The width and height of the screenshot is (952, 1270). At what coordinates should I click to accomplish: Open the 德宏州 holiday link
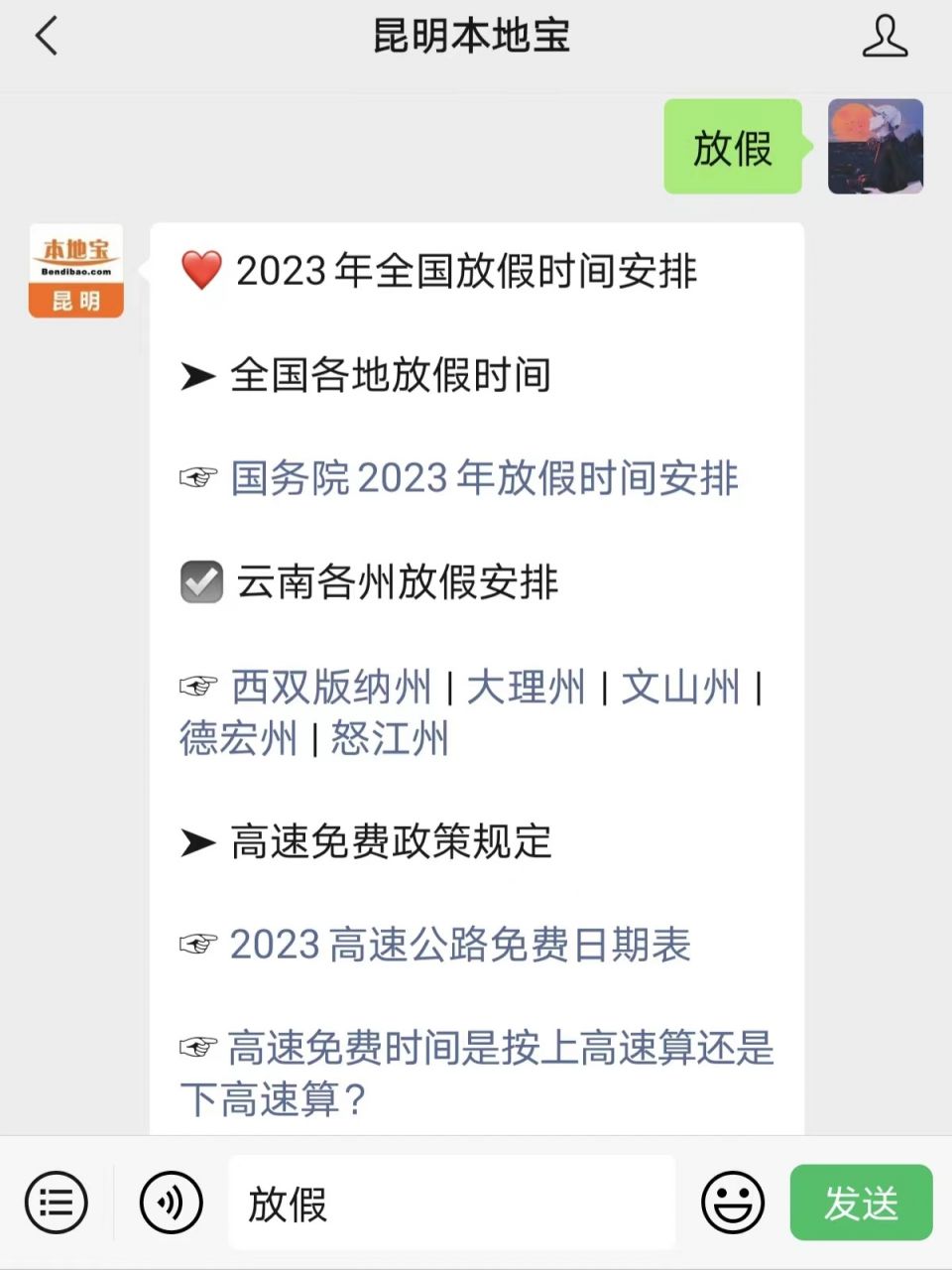[238, 738]
